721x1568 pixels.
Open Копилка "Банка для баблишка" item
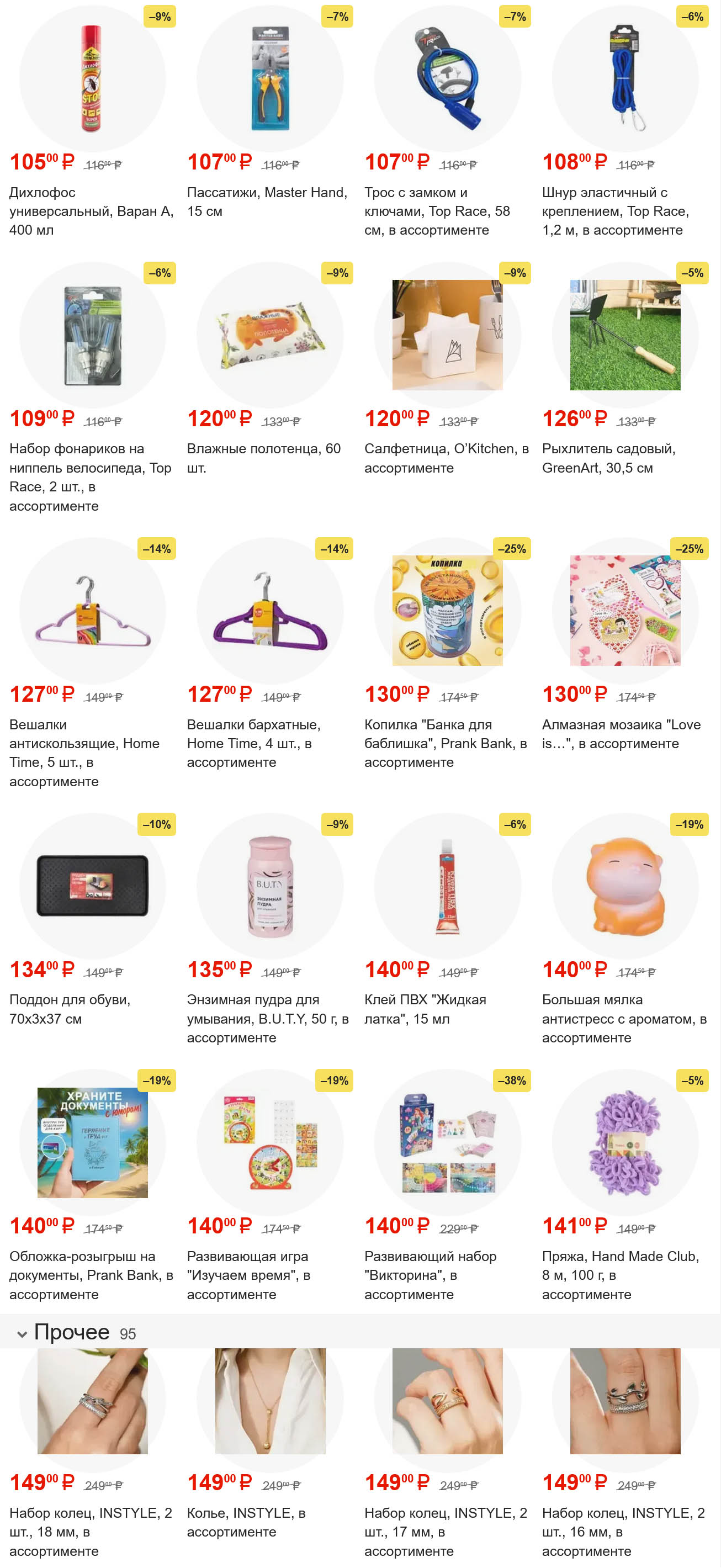(447, 611)
